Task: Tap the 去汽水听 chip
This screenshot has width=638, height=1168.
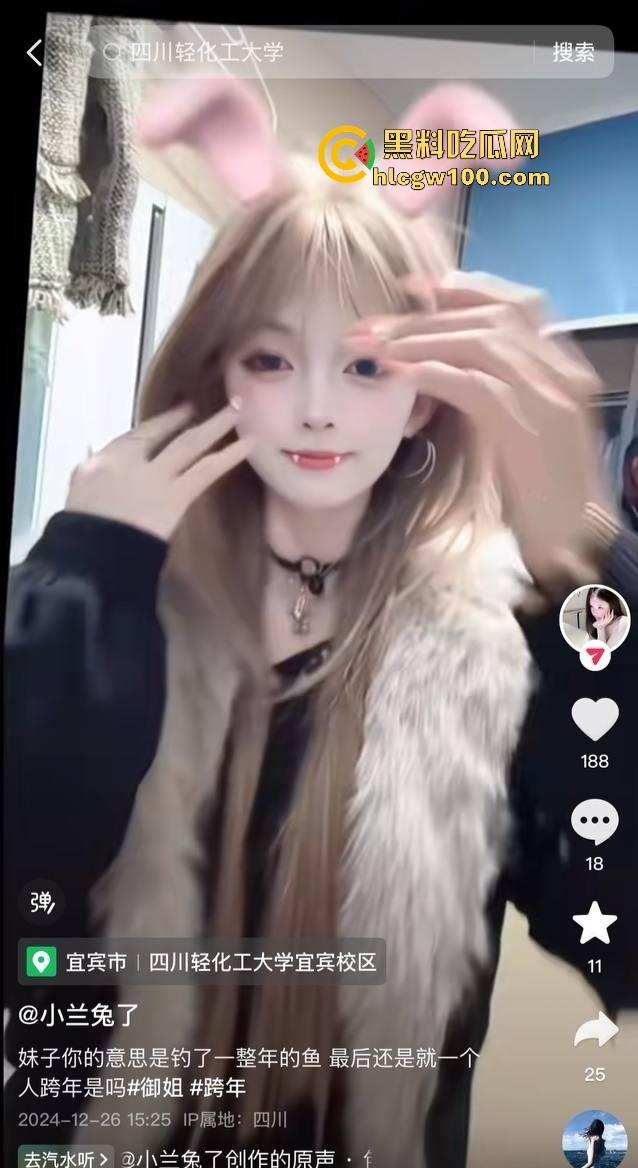Action: pyautogui.click(x=64, y=1159)
